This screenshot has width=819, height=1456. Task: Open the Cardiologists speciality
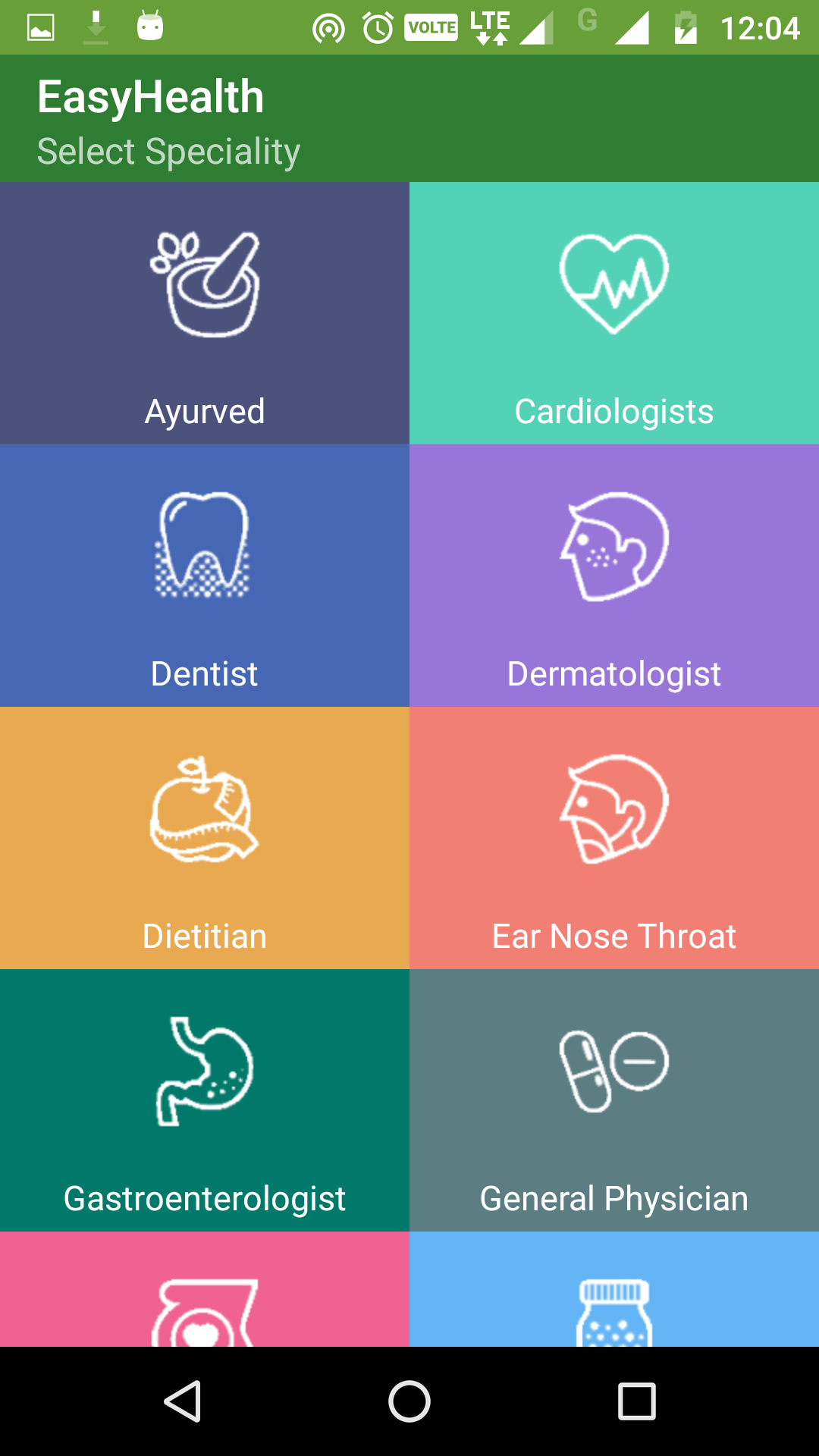click(614, 313)
